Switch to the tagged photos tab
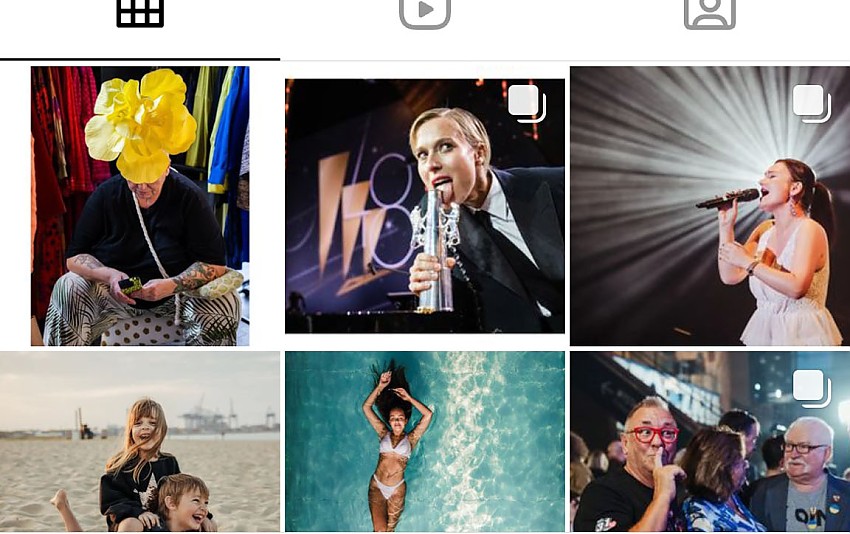 click(x=709, y=14)
